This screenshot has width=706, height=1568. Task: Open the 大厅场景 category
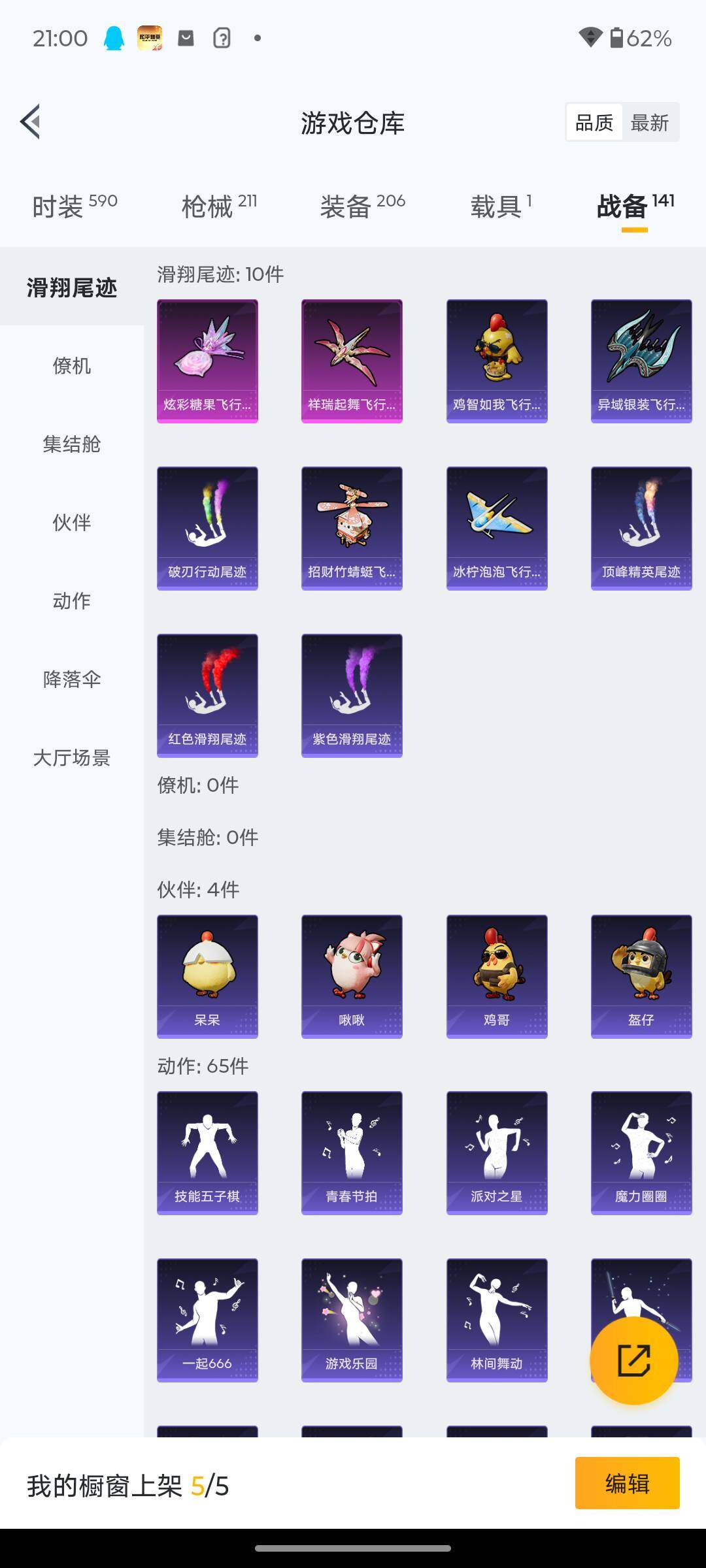click(72, 758)
